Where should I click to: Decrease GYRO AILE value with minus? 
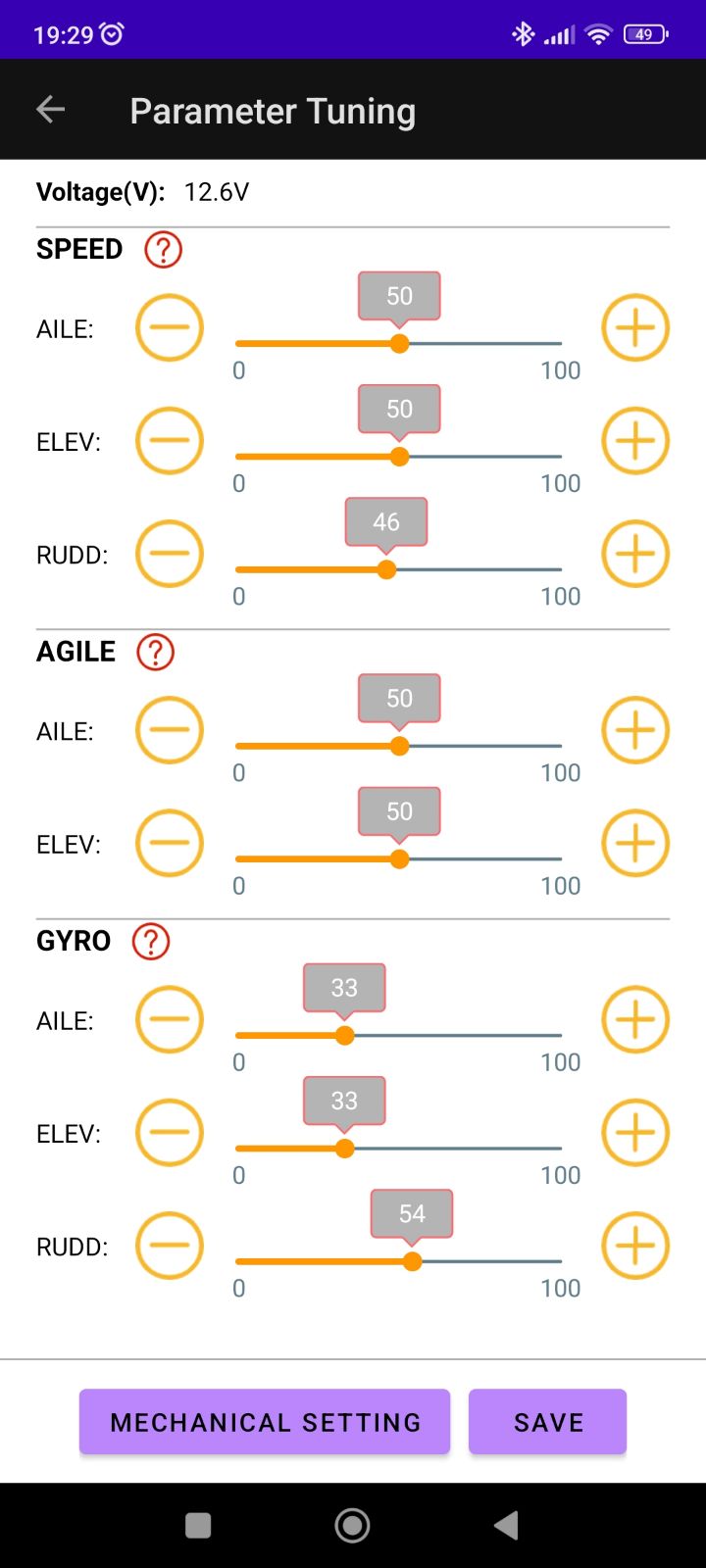(x=170, y=1019)
